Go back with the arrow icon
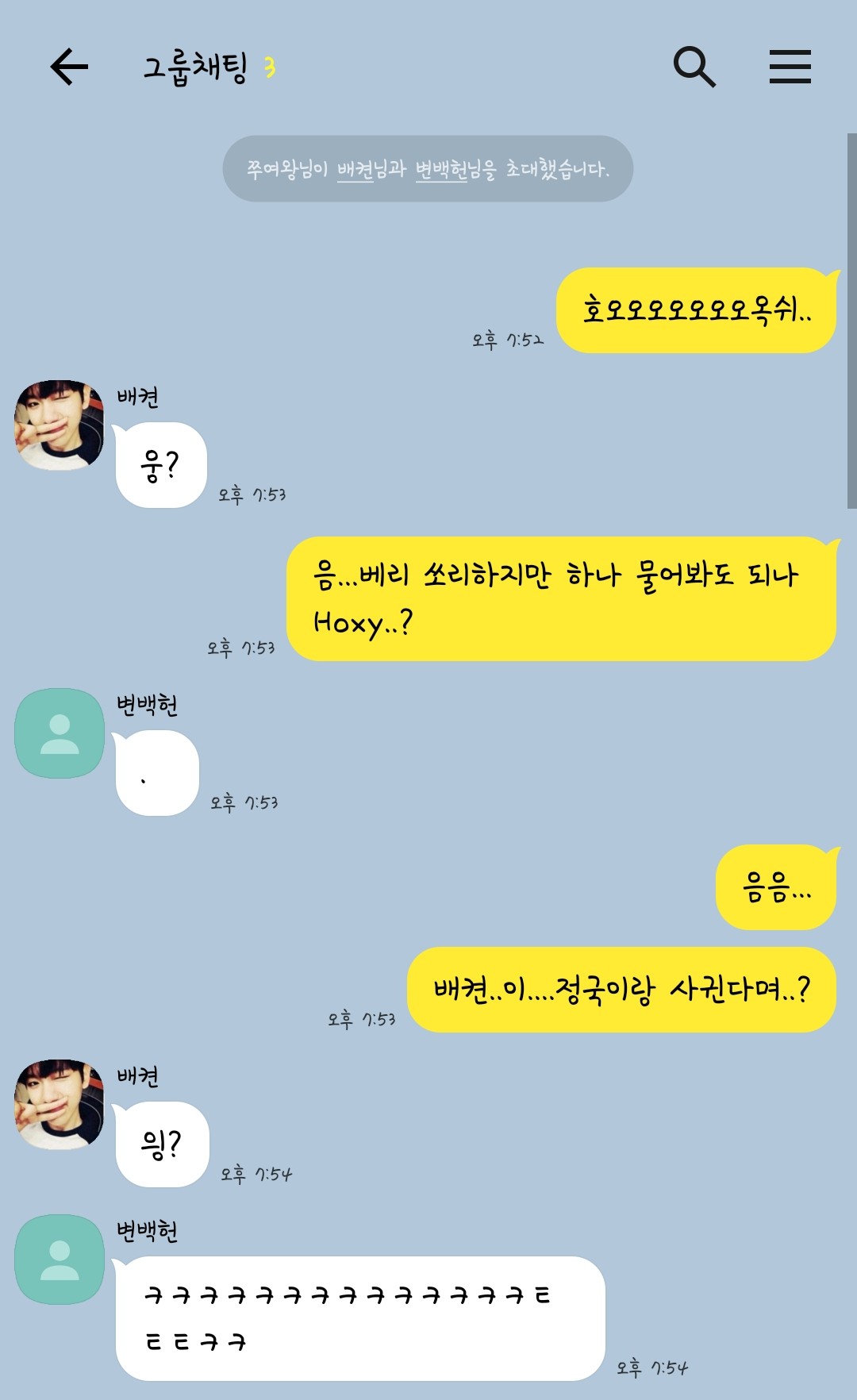Viewport: 857px width, 1400px height. [x=69, y=67]
